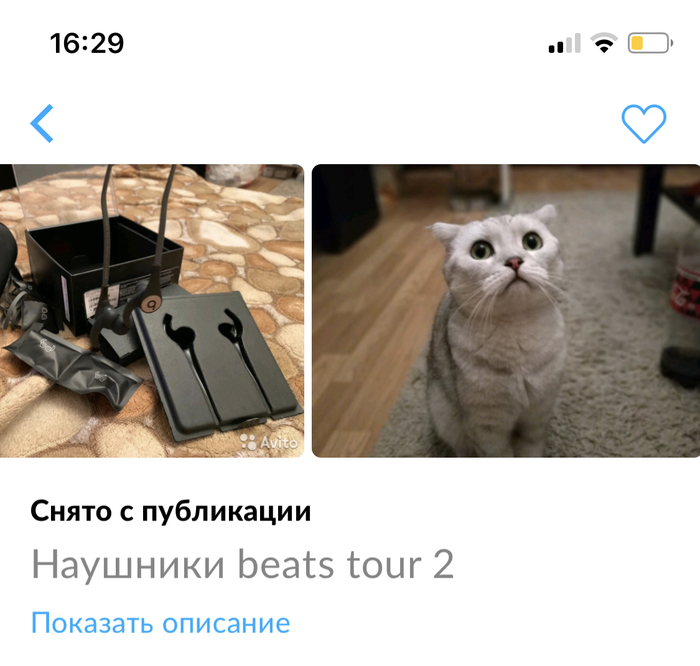Go back using the blue arrow

pos(42,124)
